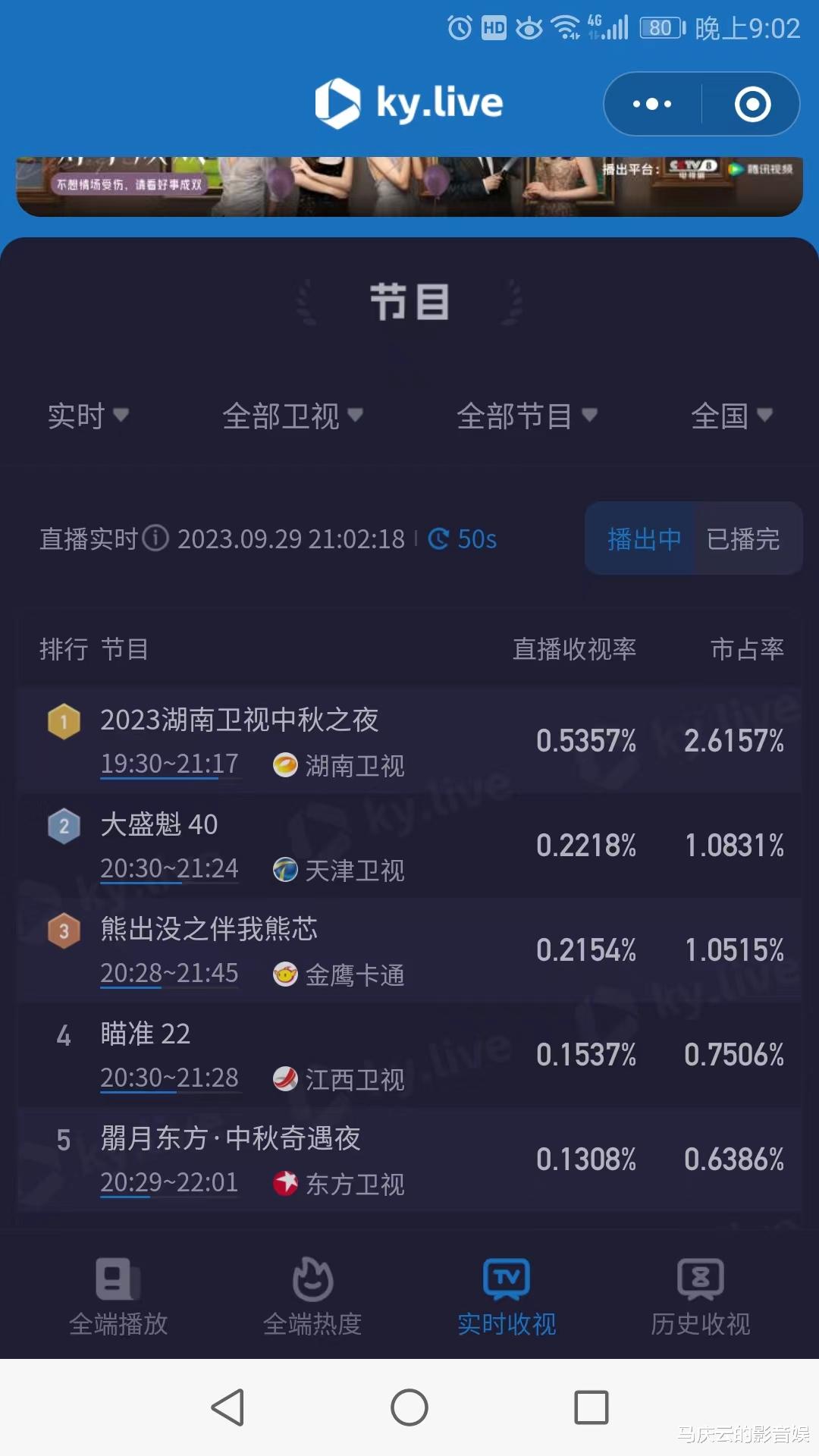This screenshot has height=1456, width=819.
Task: Tap the info icon next to 直播实时
Action: point(157,538)
